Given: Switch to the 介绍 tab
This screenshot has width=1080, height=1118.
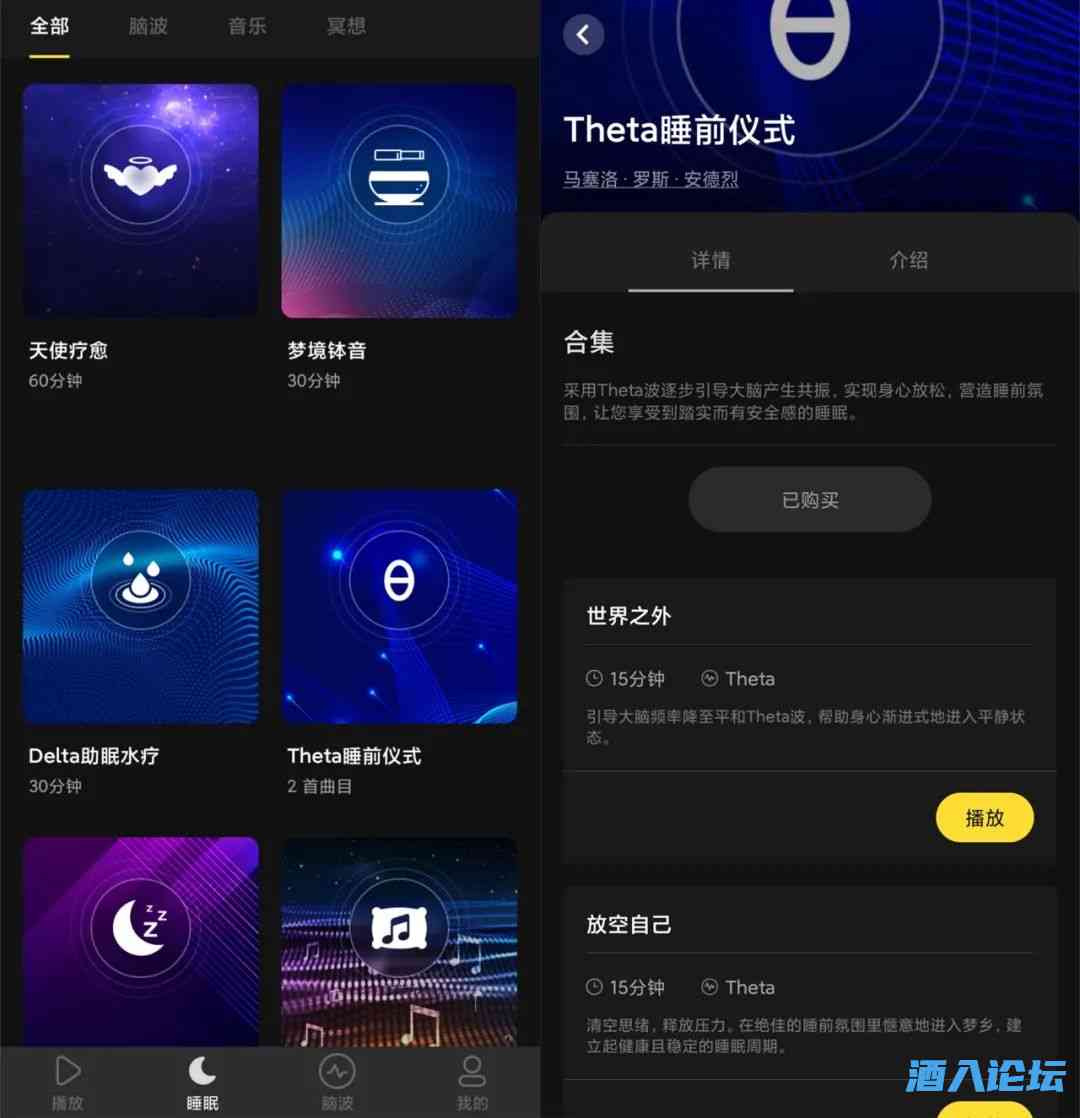Looking at the screenshot, I should tap(908, 261).
